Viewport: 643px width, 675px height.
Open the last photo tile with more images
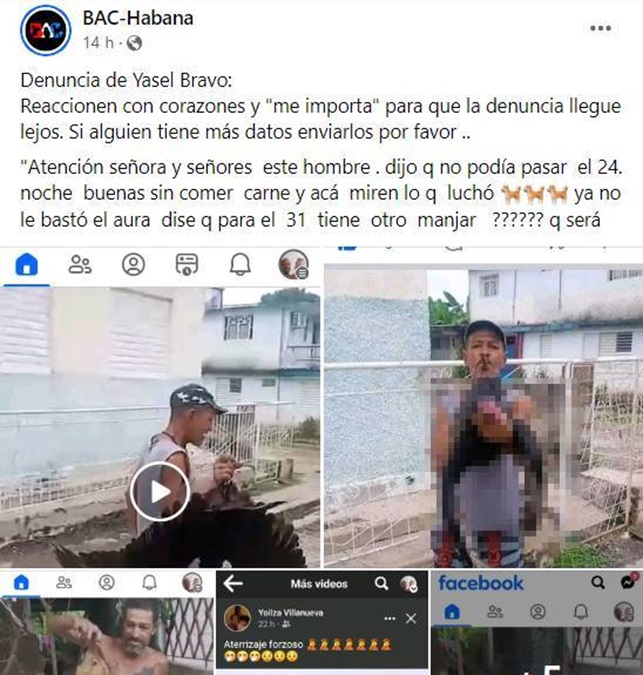point(537,622)
